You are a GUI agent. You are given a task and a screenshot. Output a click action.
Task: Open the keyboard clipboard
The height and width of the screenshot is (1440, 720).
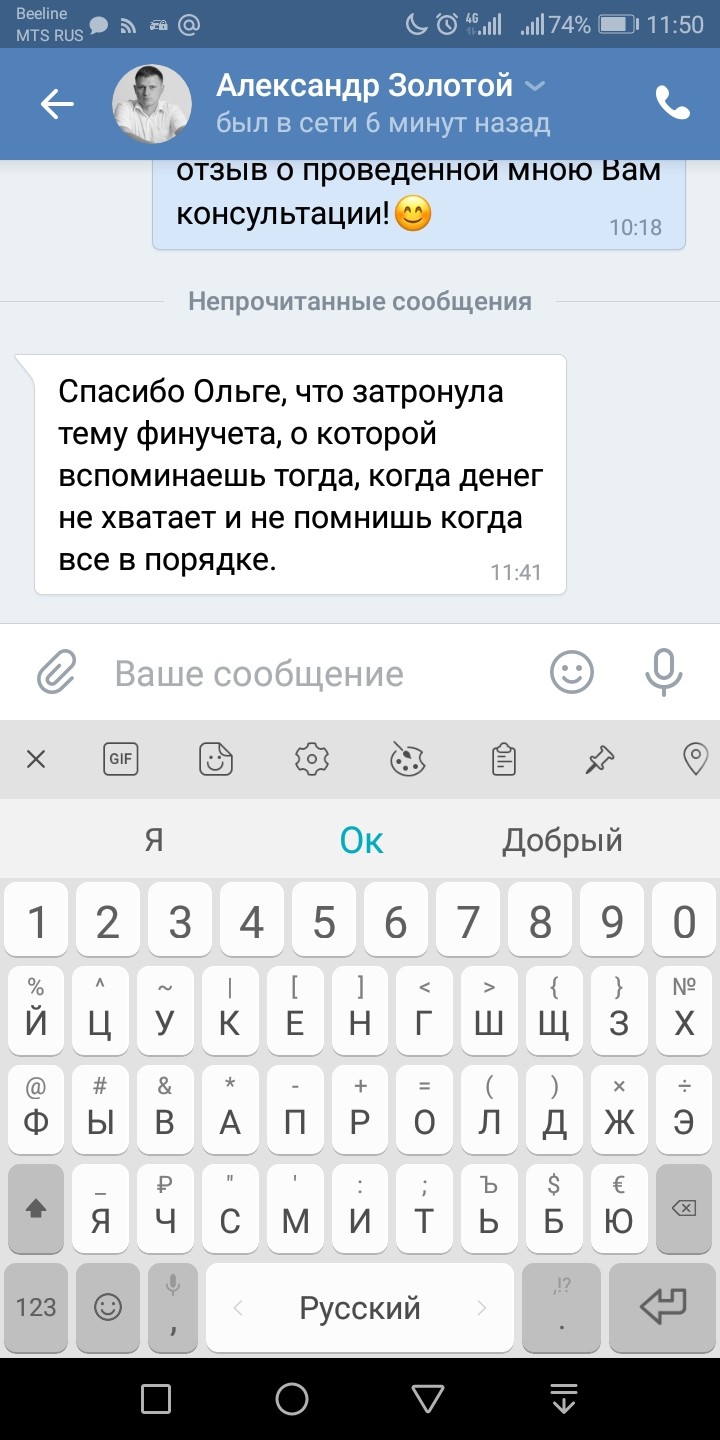(x=504, y=760)
